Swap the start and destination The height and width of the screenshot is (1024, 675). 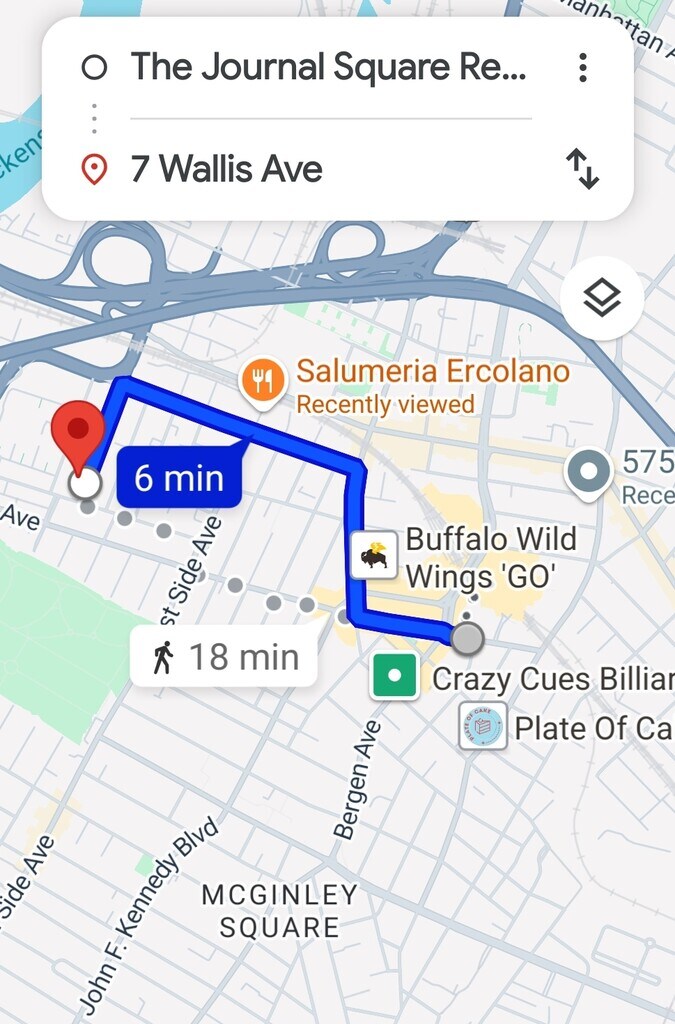click(x=582, y=169)
